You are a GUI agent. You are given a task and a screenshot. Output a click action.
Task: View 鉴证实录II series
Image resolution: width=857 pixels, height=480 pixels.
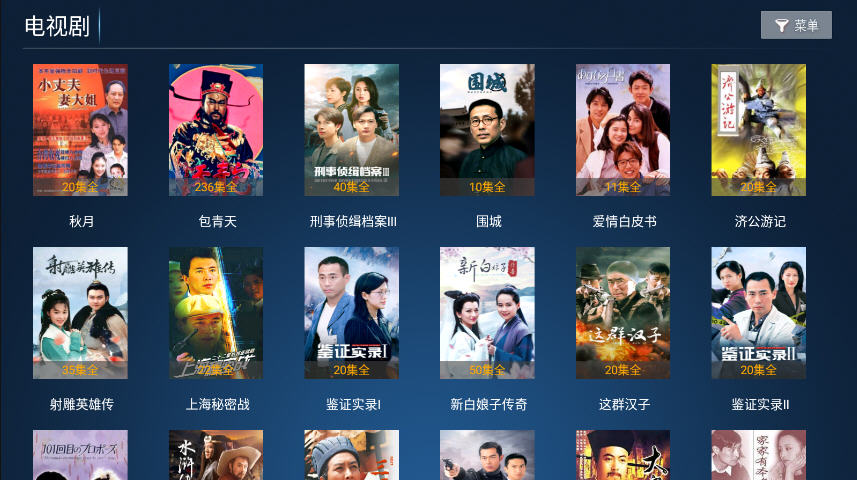coord(758,313)
